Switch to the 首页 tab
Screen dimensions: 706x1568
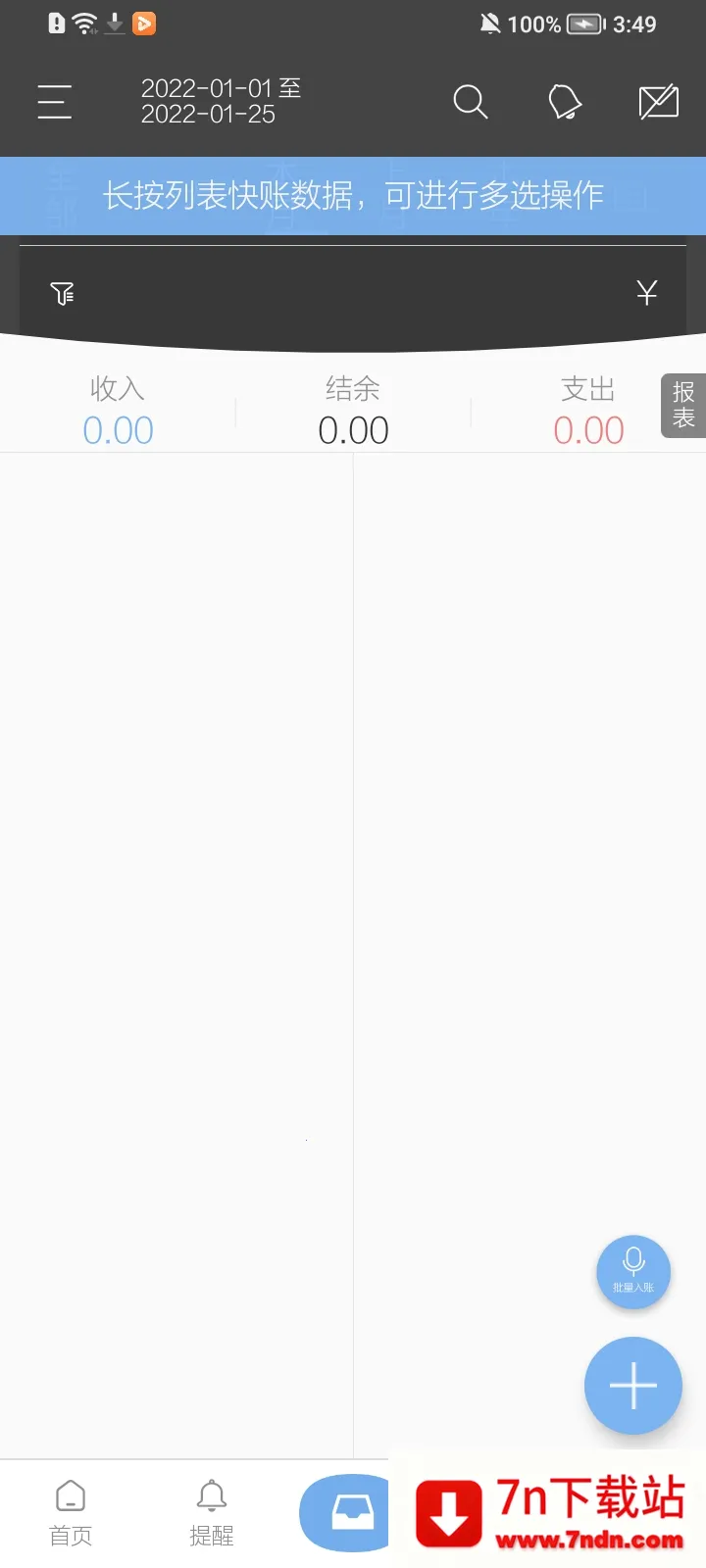coord(71,1512)
